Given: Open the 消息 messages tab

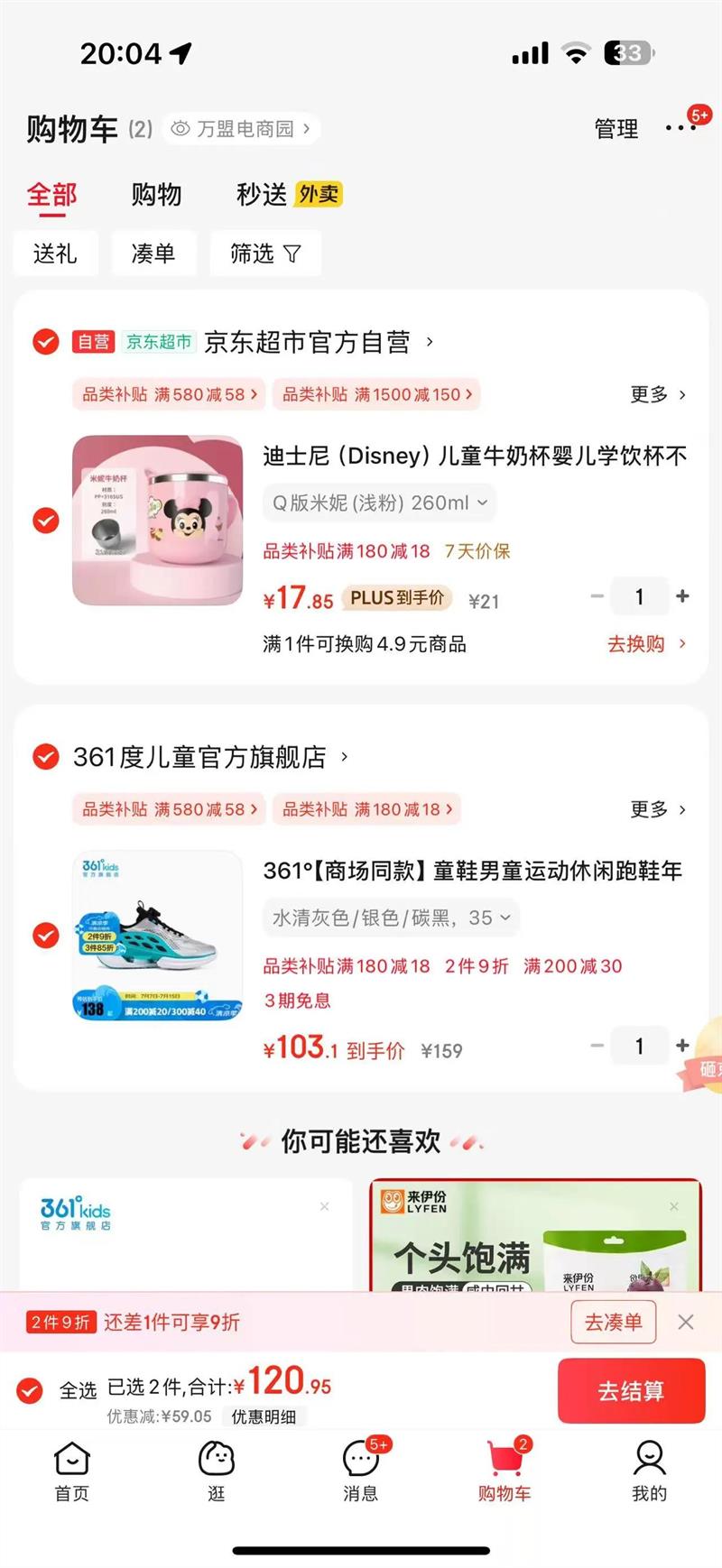Looking at the screenshot, I should pyautogui.click(x=360, y=1471).
